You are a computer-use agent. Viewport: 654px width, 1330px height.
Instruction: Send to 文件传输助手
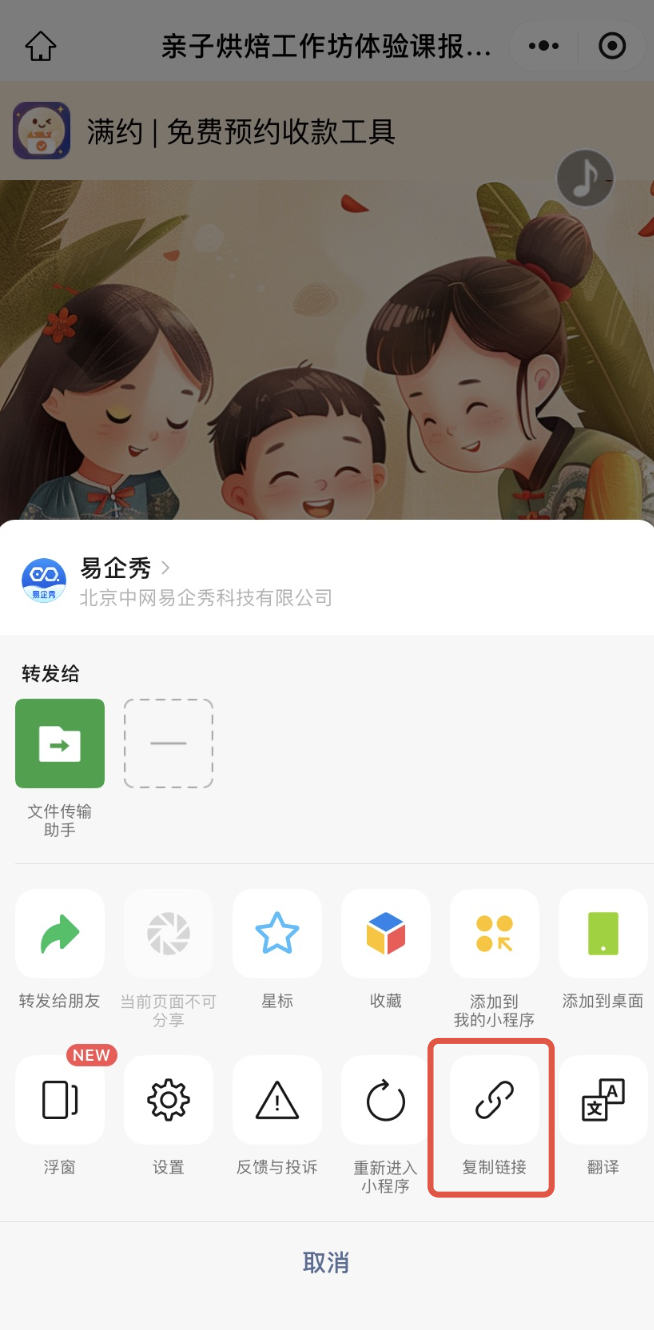click(60, 744)
